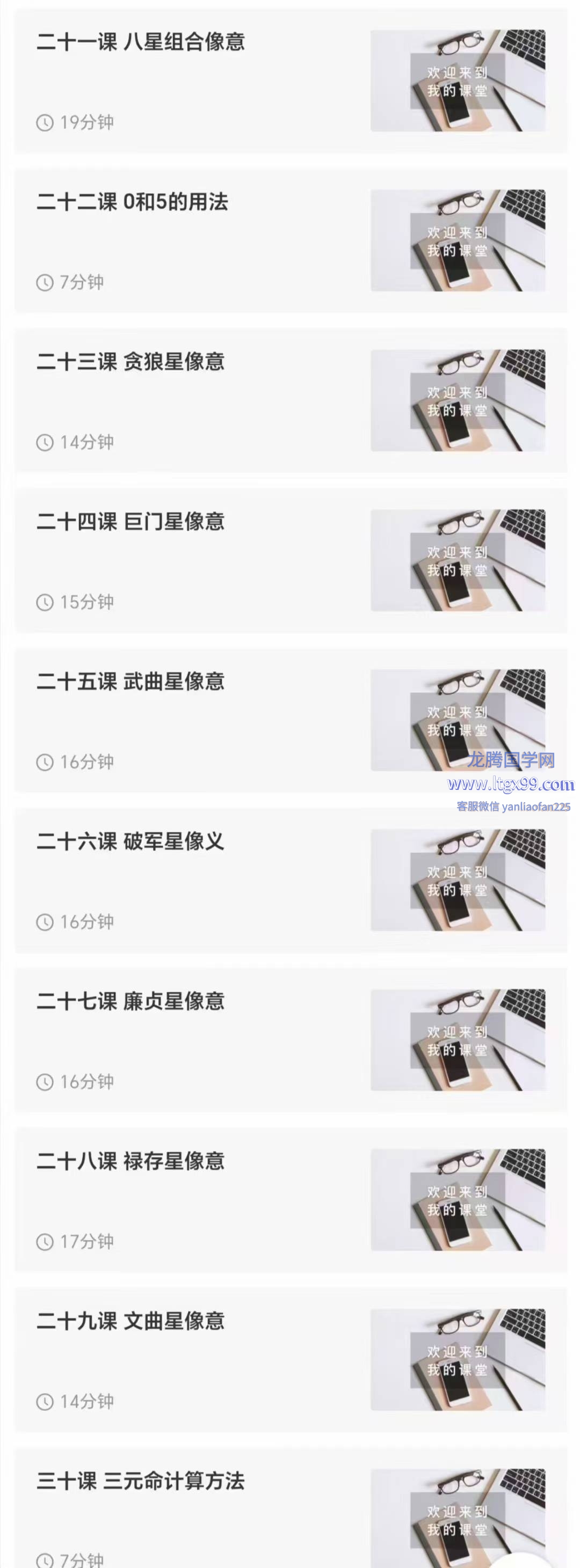The width and height of the screenshot is (580, 1568).
Task: Open lesson 二十二课 0和5的用法
Action: tap(132, 202)
